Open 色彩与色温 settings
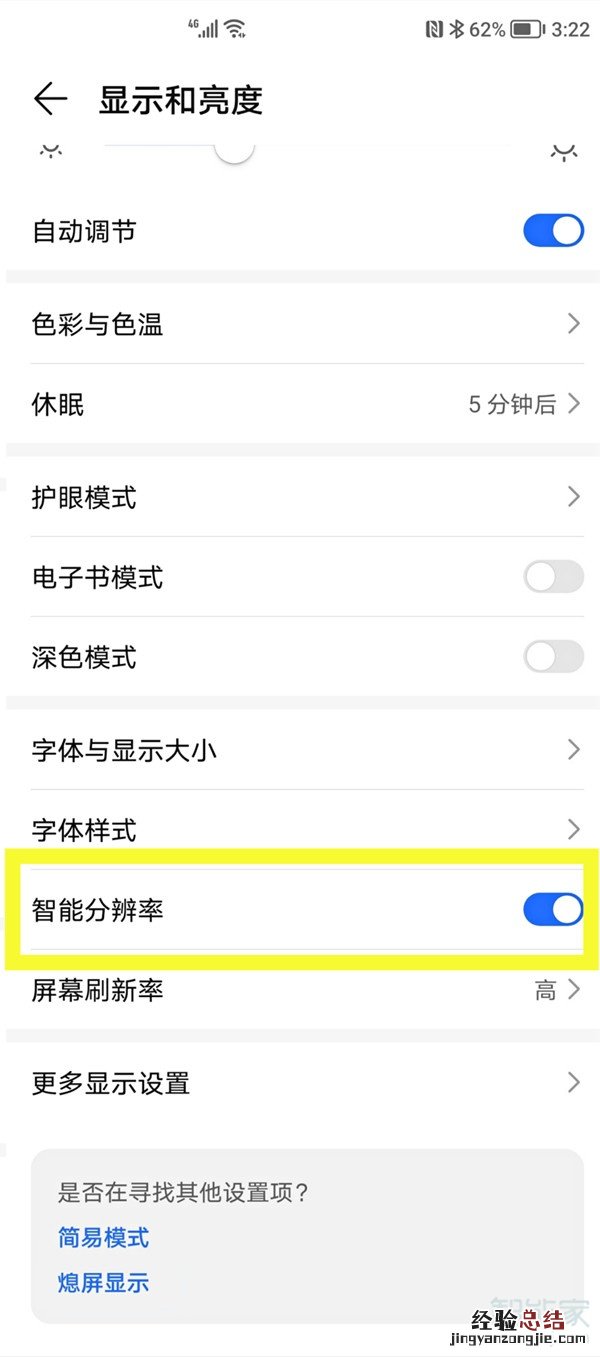This screenshot has width=600, height=1357. [300, 324]
